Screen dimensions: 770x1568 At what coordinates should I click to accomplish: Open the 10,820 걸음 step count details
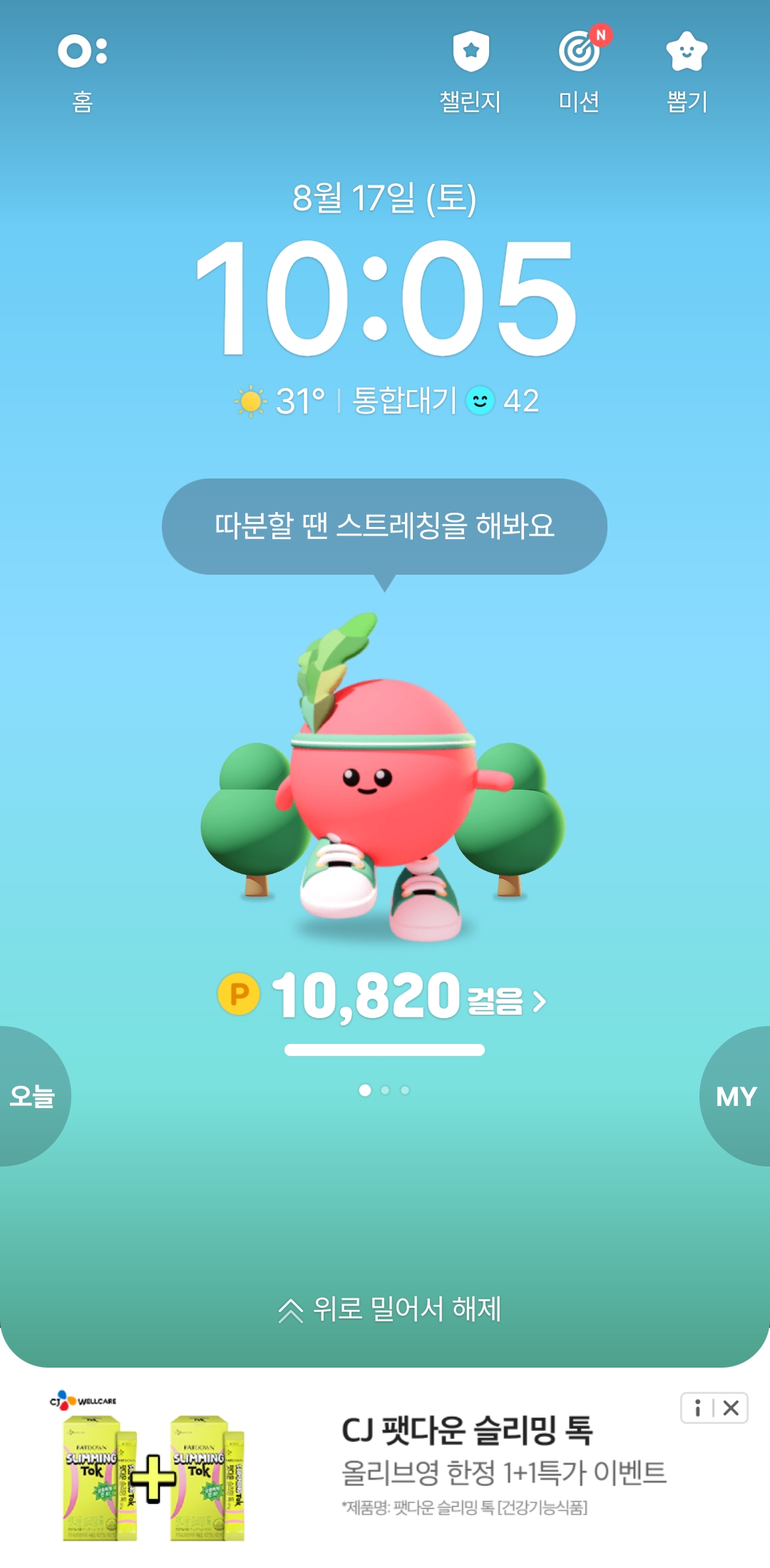(x=384, y=995)
